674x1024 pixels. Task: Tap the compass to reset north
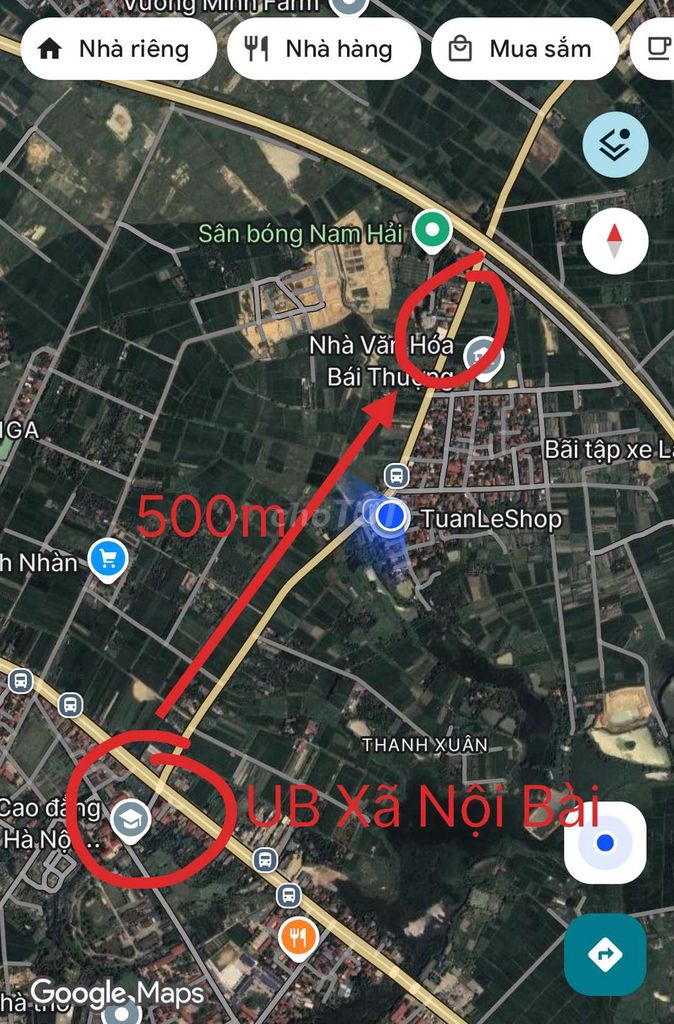point(615,242)
